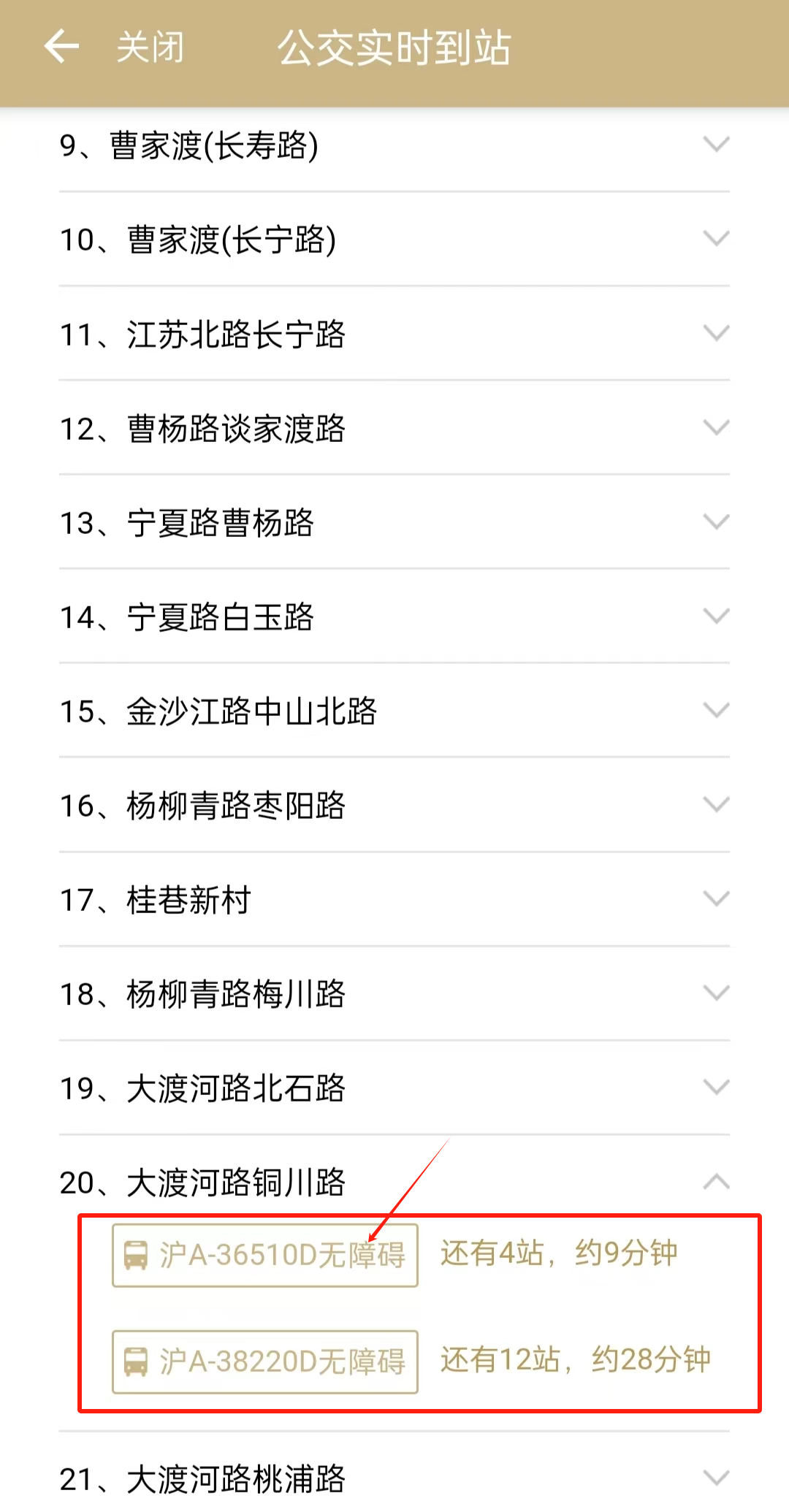Expand stop 13 宁夏路曹杨路
The width and height of the screenshot is (789, 1512).
pyautogui.click(x=394, y=522)
